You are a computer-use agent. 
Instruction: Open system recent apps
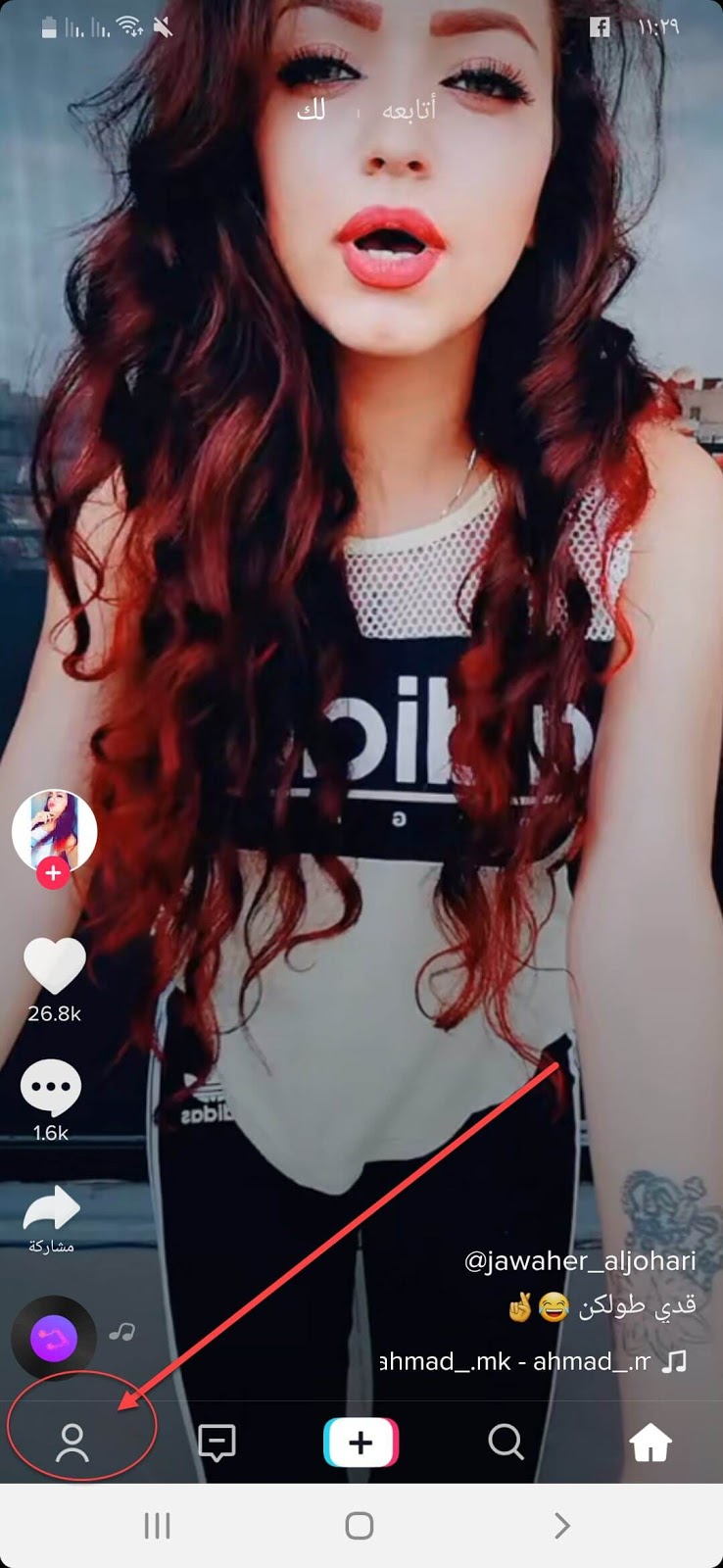157,1526
